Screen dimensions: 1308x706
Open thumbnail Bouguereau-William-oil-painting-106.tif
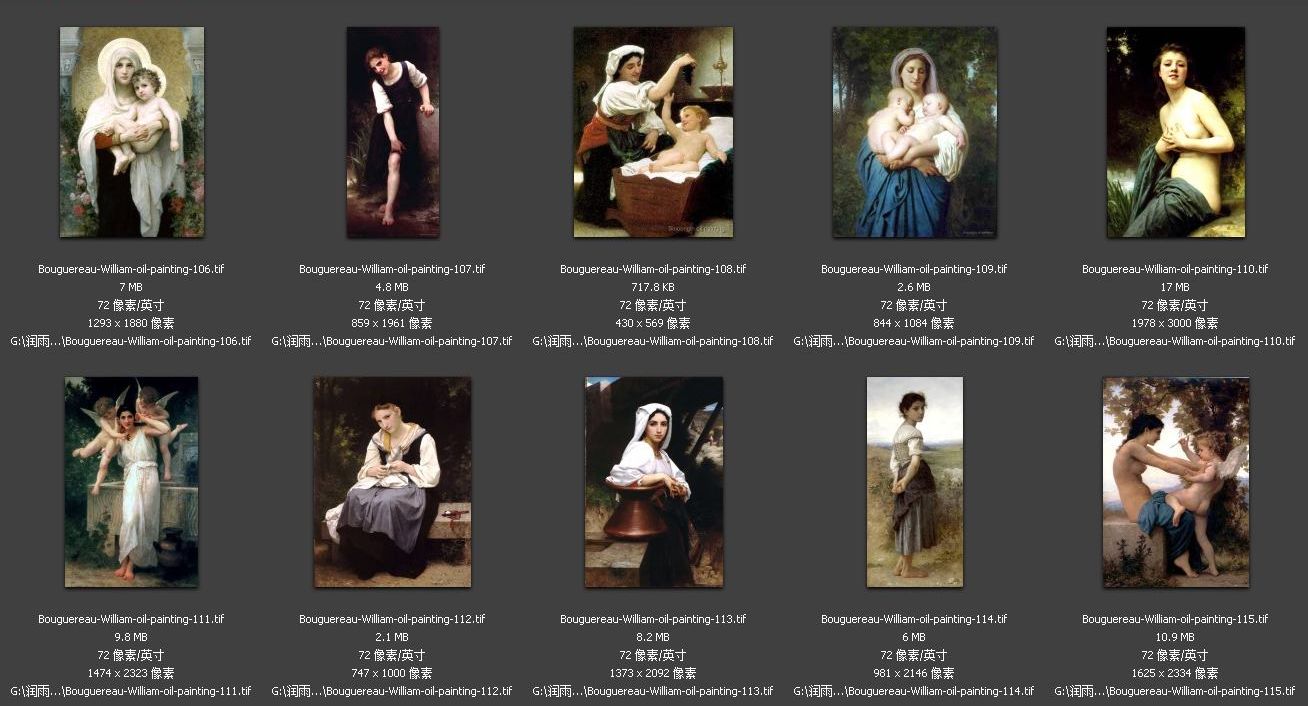coord(132,132)
